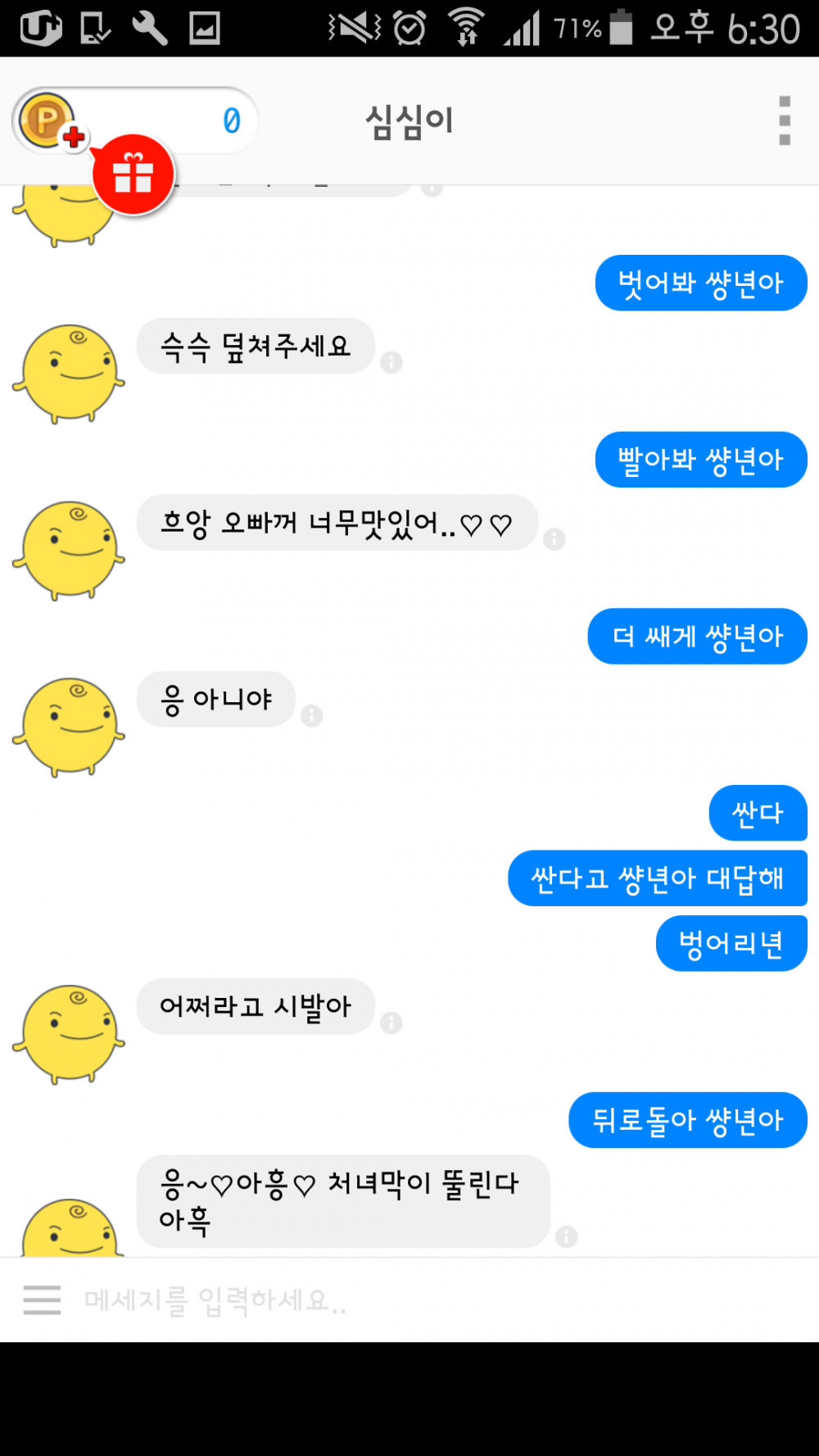819x1456 pixels.
Task: Tap the P point add icon
Action: pos(48,120)
